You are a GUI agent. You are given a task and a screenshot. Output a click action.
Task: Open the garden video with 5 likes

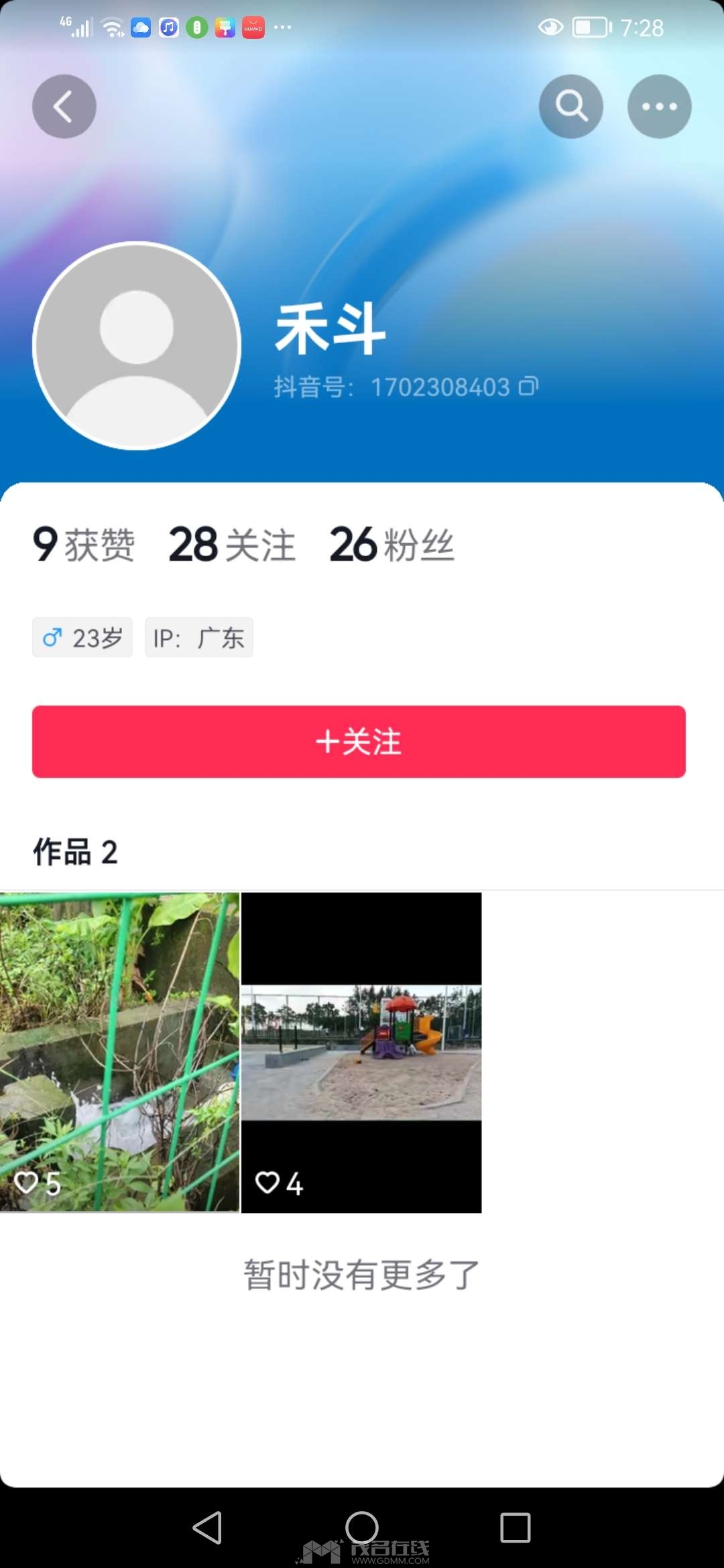point(119,1052)
